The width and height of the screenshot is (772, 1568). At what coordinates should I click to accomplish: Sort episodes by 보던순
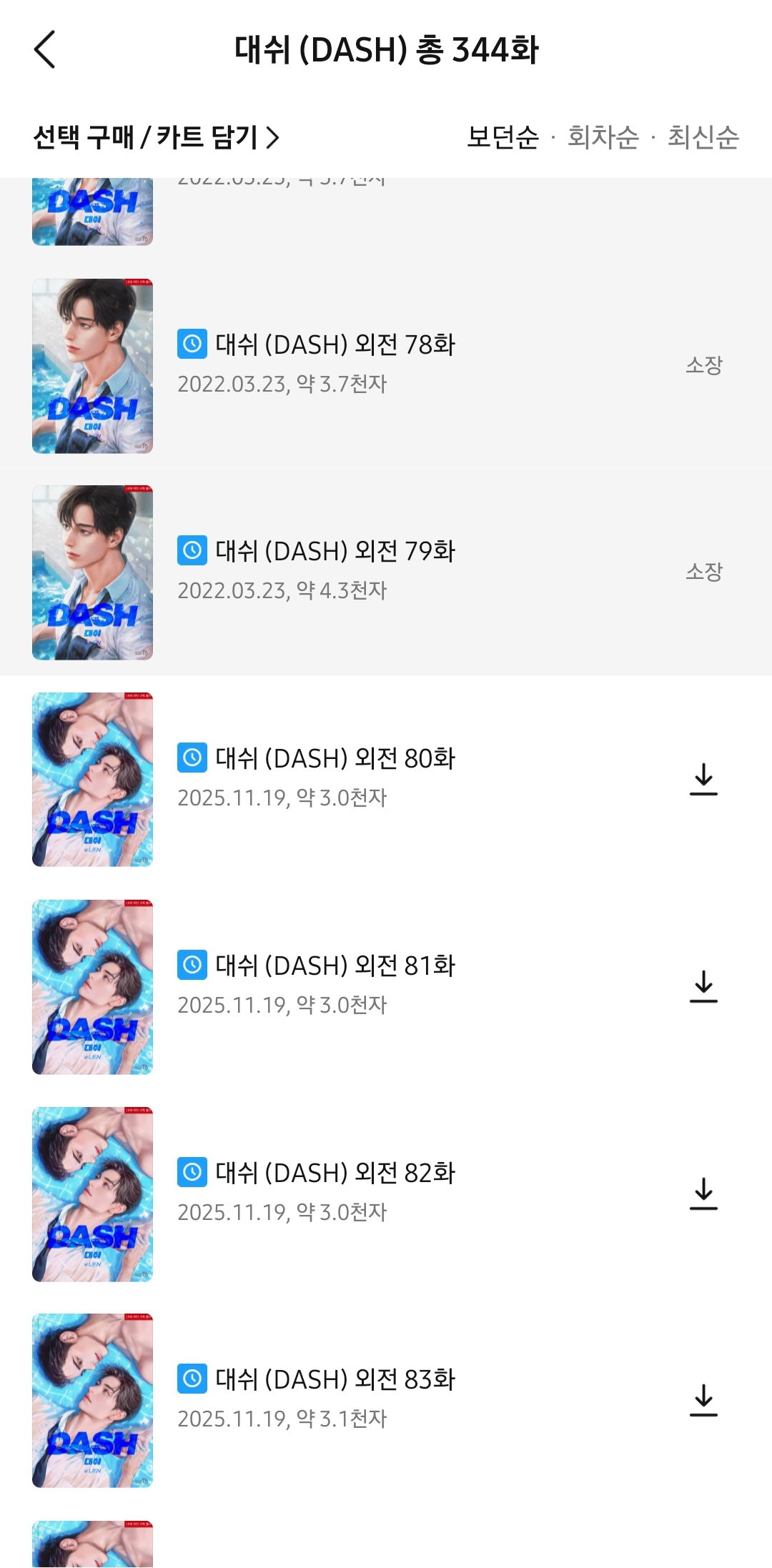click(x=503, y=137)
